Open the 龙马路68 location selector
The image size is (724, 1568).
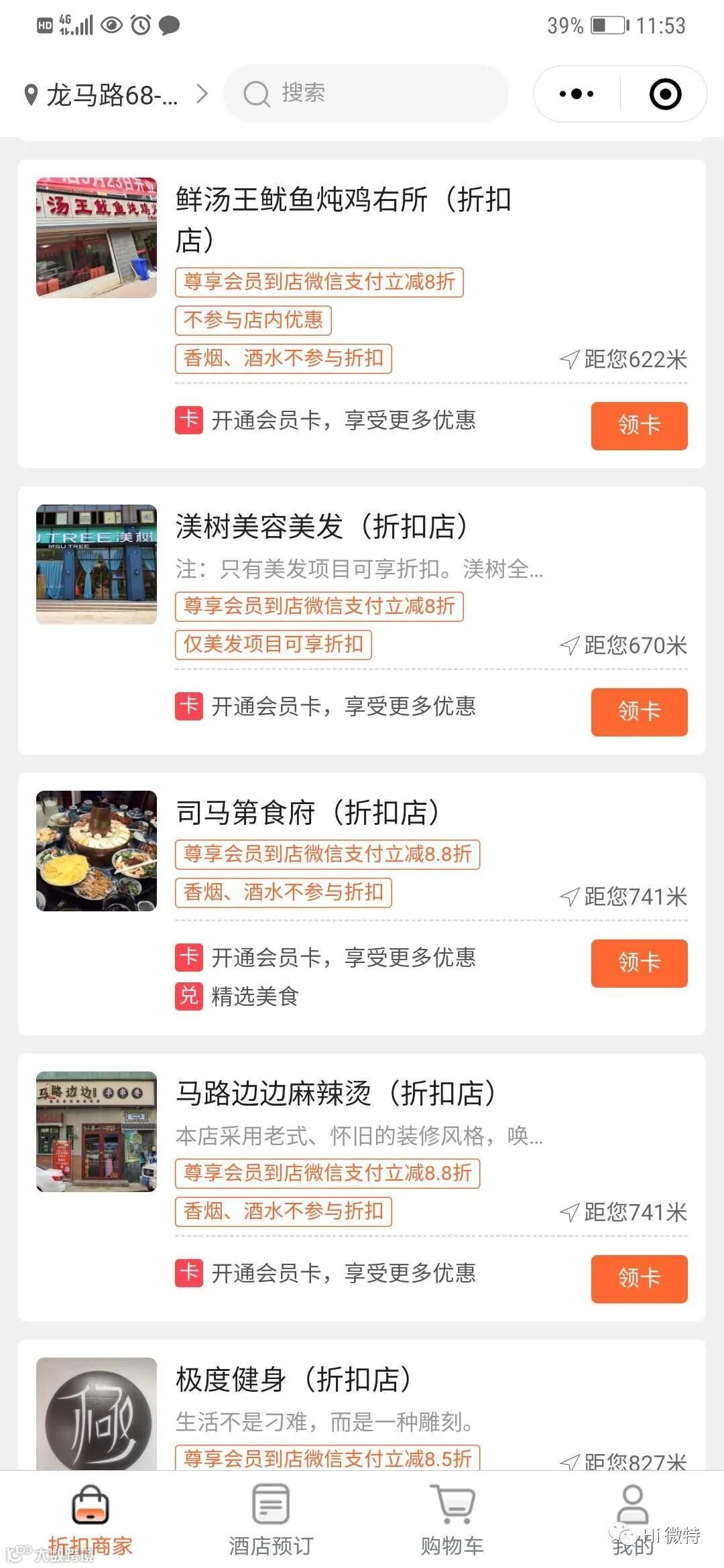tap(114, 94)
